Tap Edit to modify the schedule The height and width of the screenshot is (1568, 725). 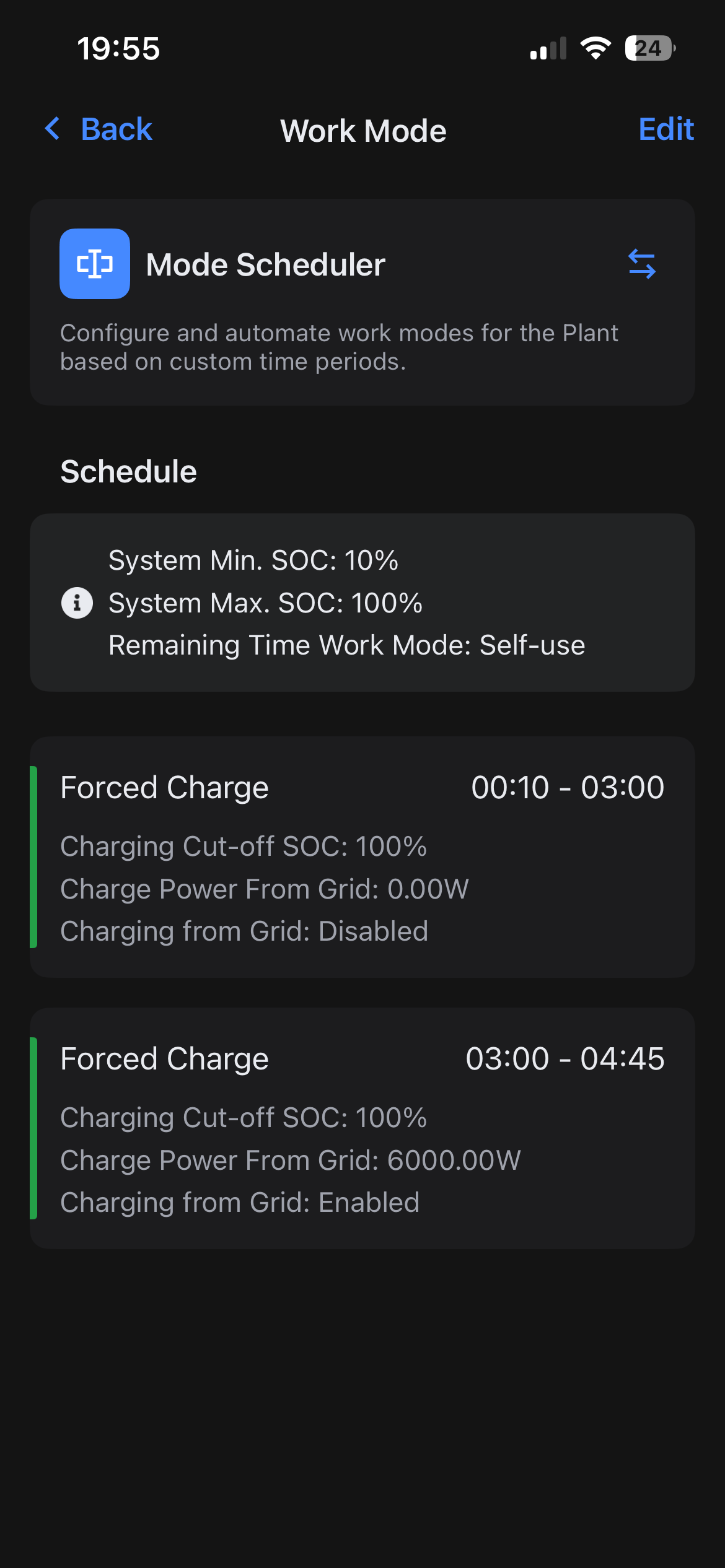pos(666,129)
